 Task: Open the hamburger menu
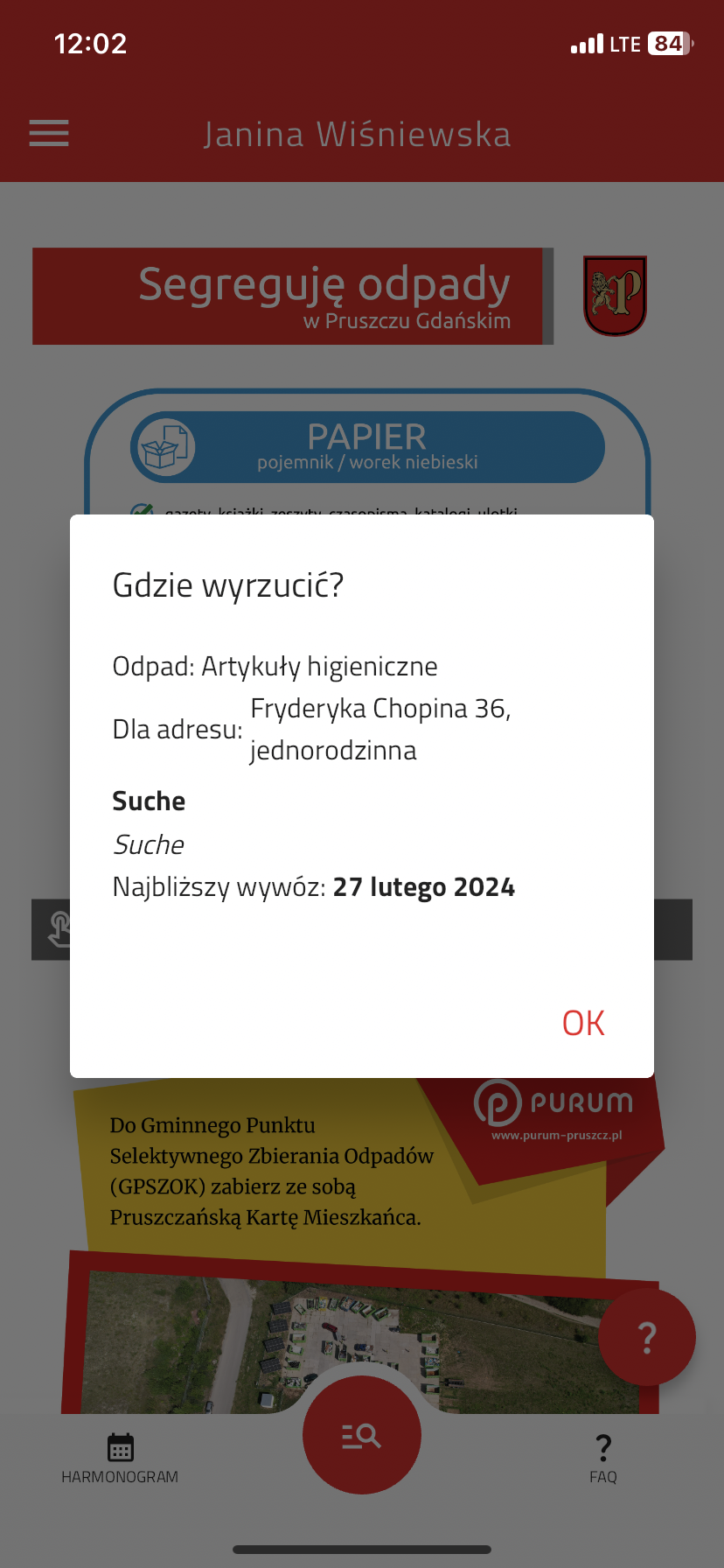coord(49,134)
